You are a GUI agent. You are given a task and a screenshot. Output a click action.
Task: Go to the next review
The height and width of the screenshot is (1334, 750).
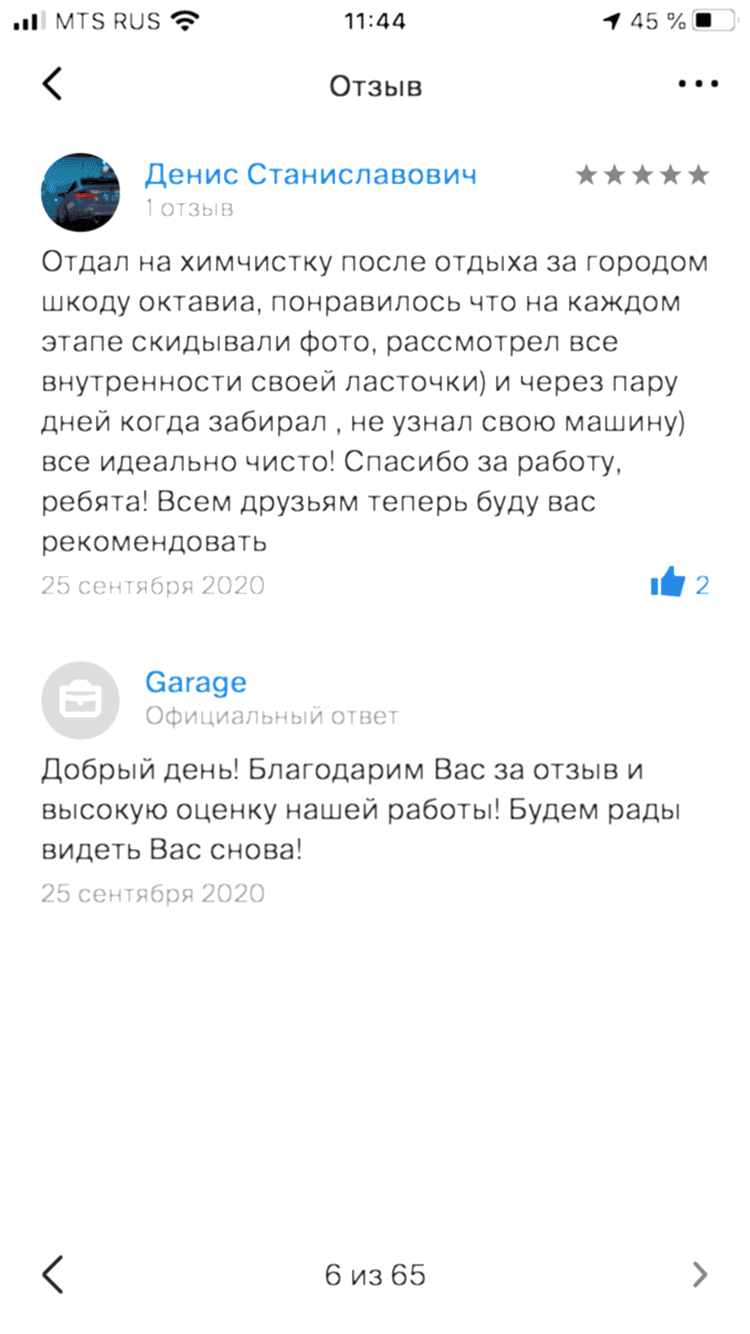click(700, 1274)
